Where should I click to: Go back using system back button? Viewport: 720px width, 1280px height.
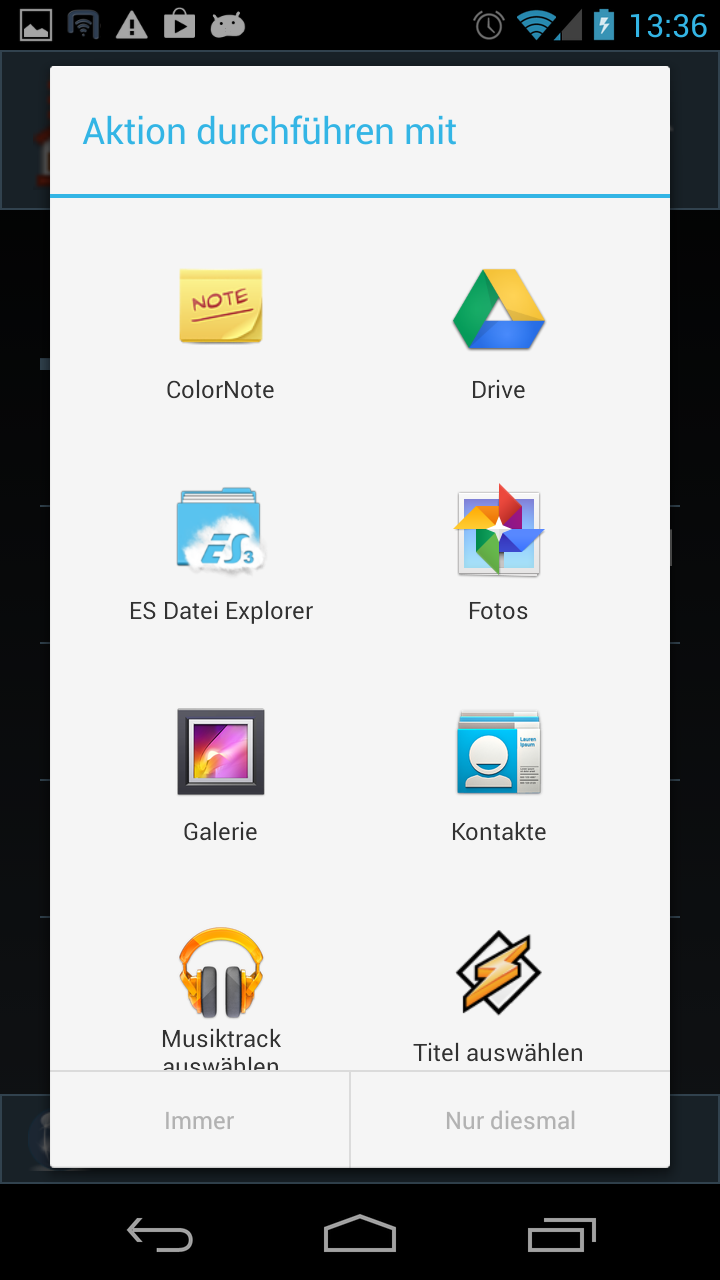point(160,1235)
